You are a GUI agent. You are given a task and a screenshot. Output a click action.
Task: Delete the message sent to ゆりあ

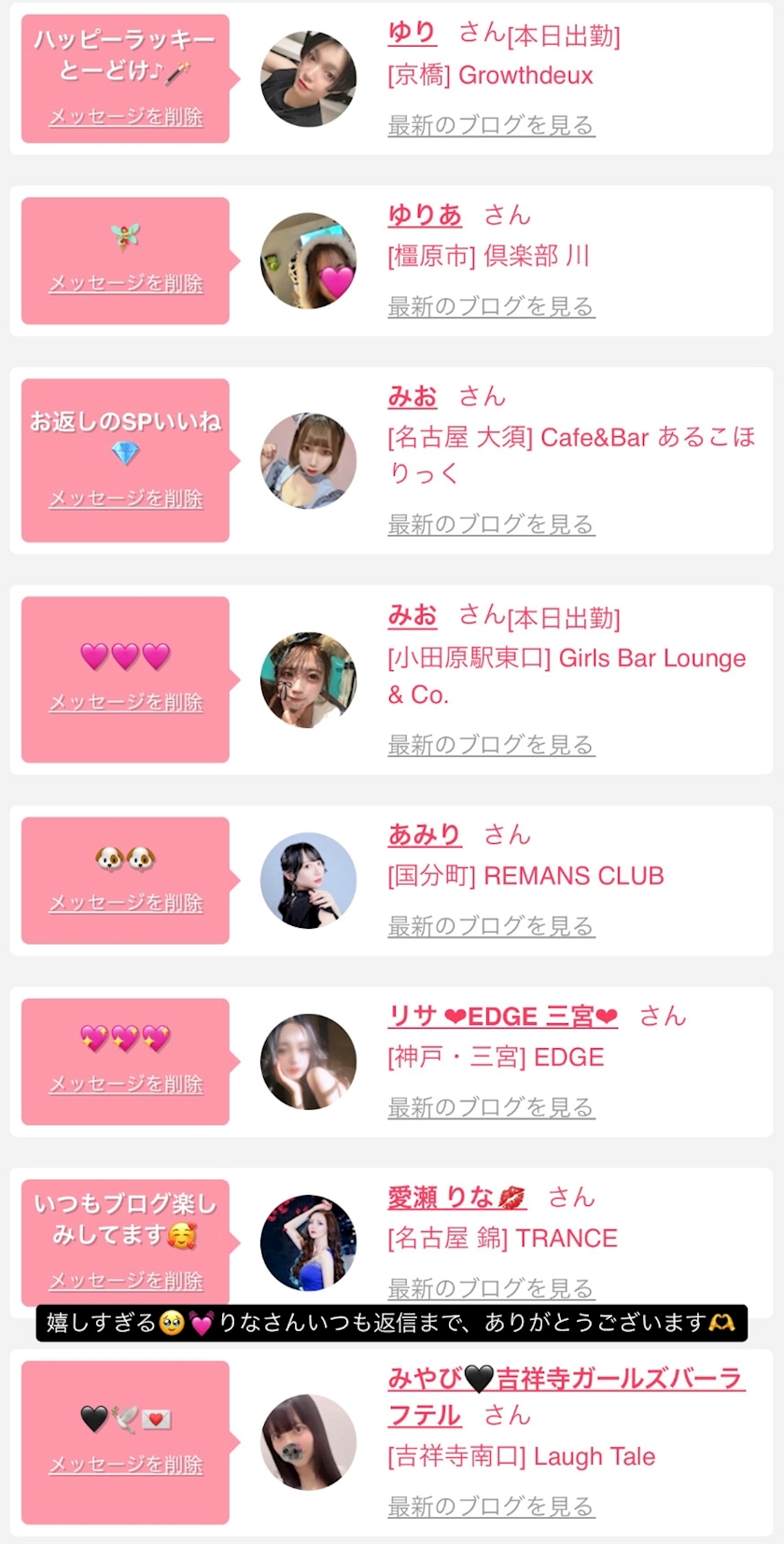126,284
